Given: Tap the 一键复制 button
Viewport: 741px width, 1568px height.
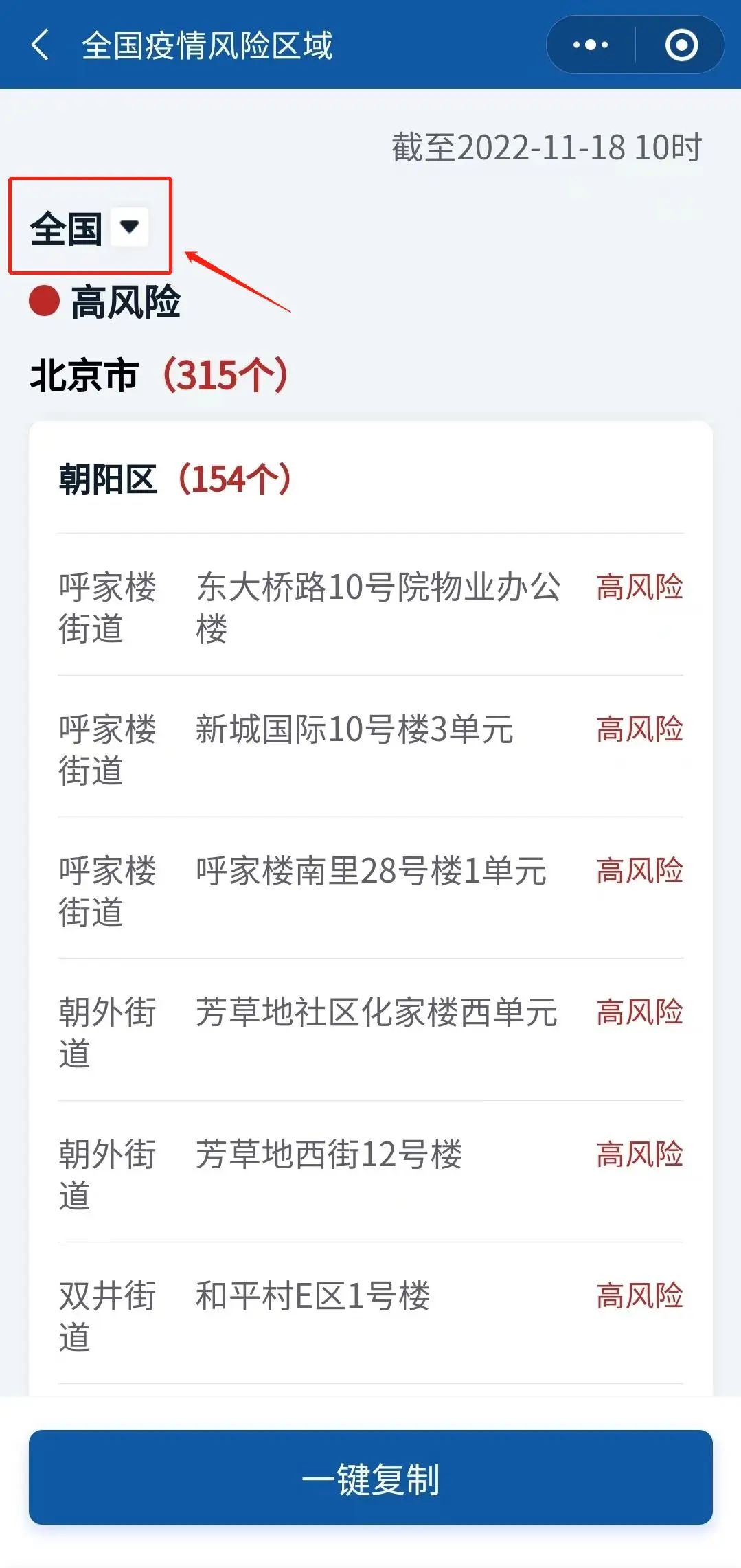Looking at the screenshot, I should pyautogui.click(x=370, y=1477).
